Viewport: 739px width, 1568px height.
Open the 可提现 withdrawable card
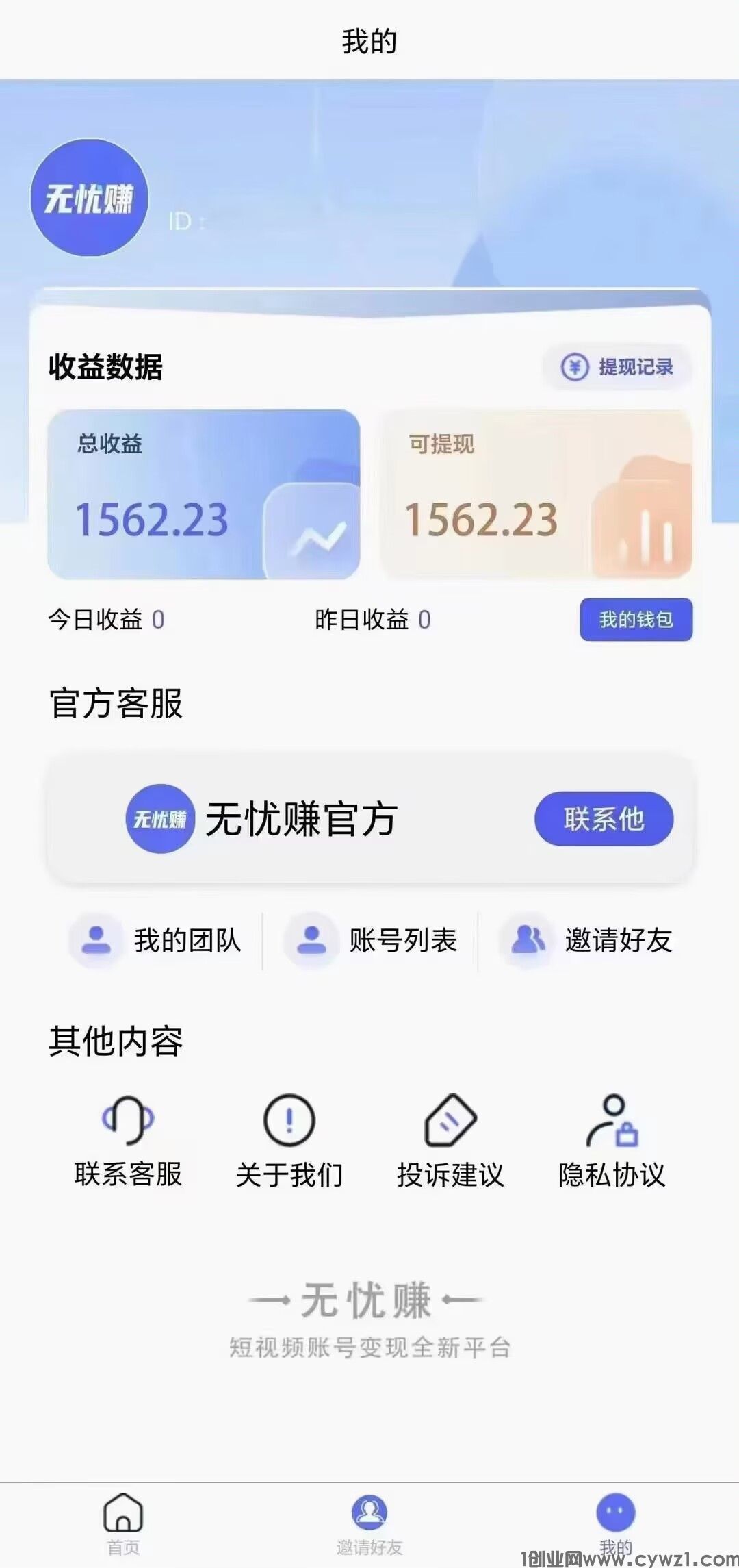point(536,494)
